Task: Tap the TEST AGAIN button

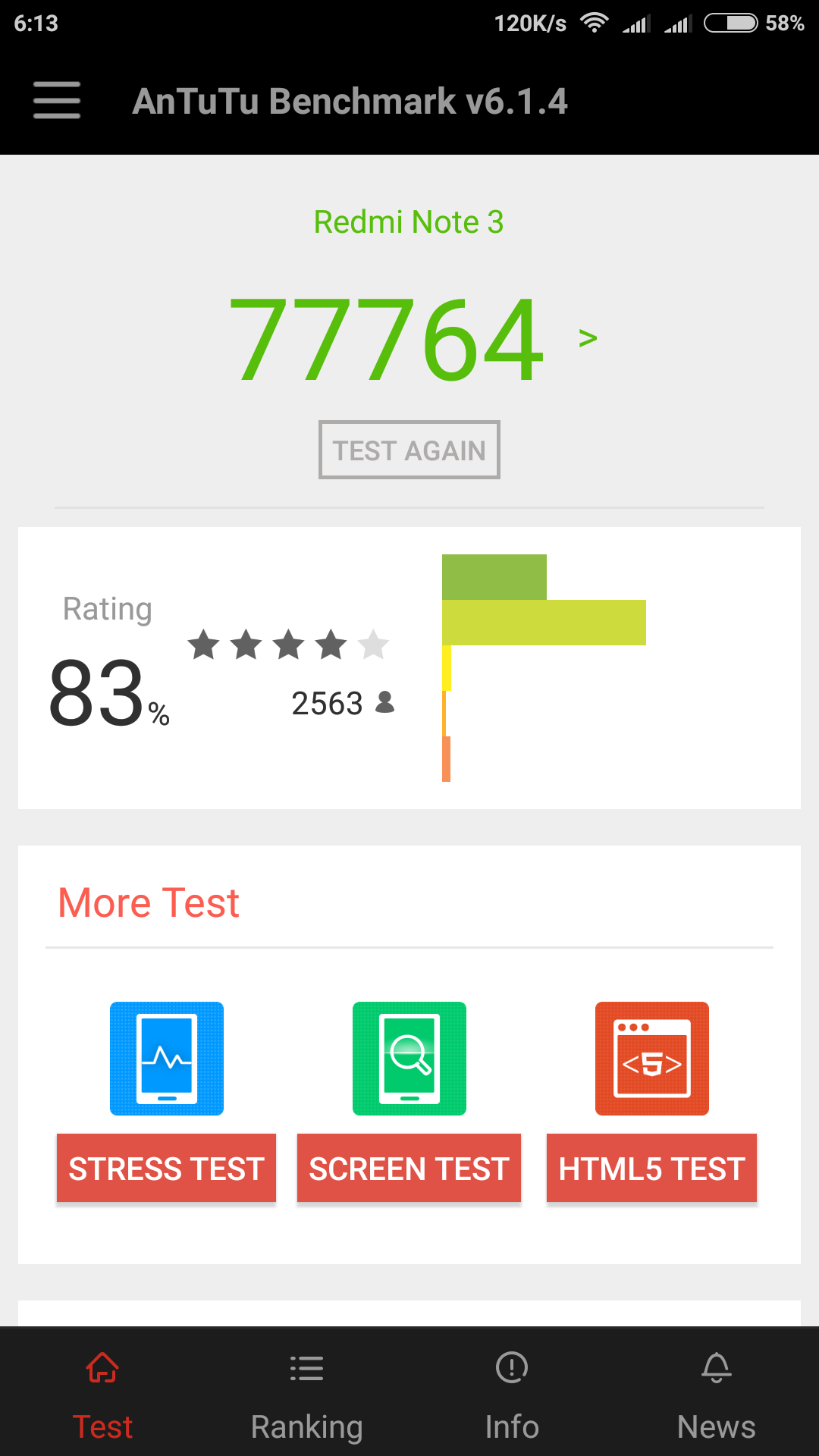Action: [x=409, y=450]
